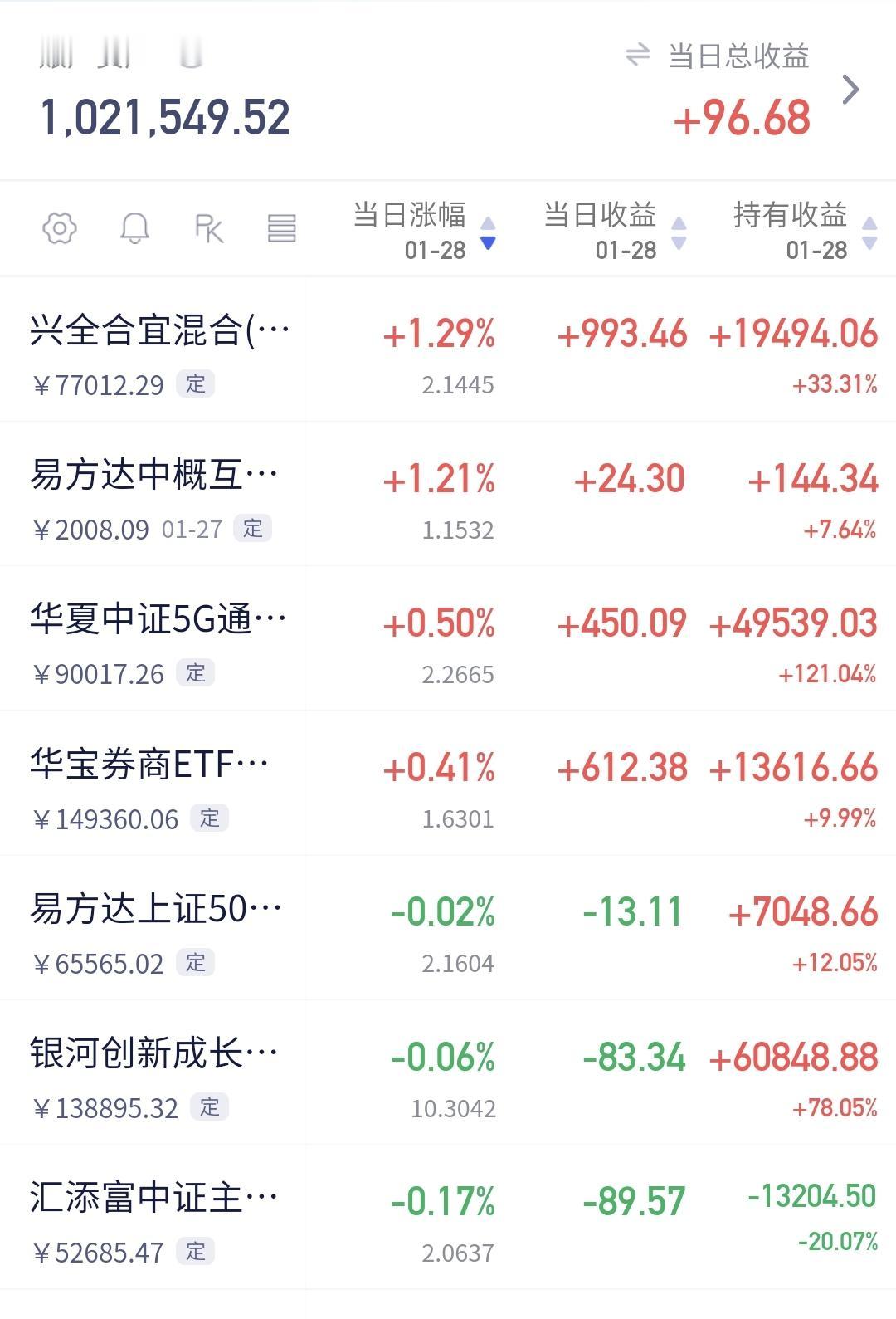Open the PK fund comparison icon
The height and width of the screenshot is (1319, 896).
click(208, 228)
